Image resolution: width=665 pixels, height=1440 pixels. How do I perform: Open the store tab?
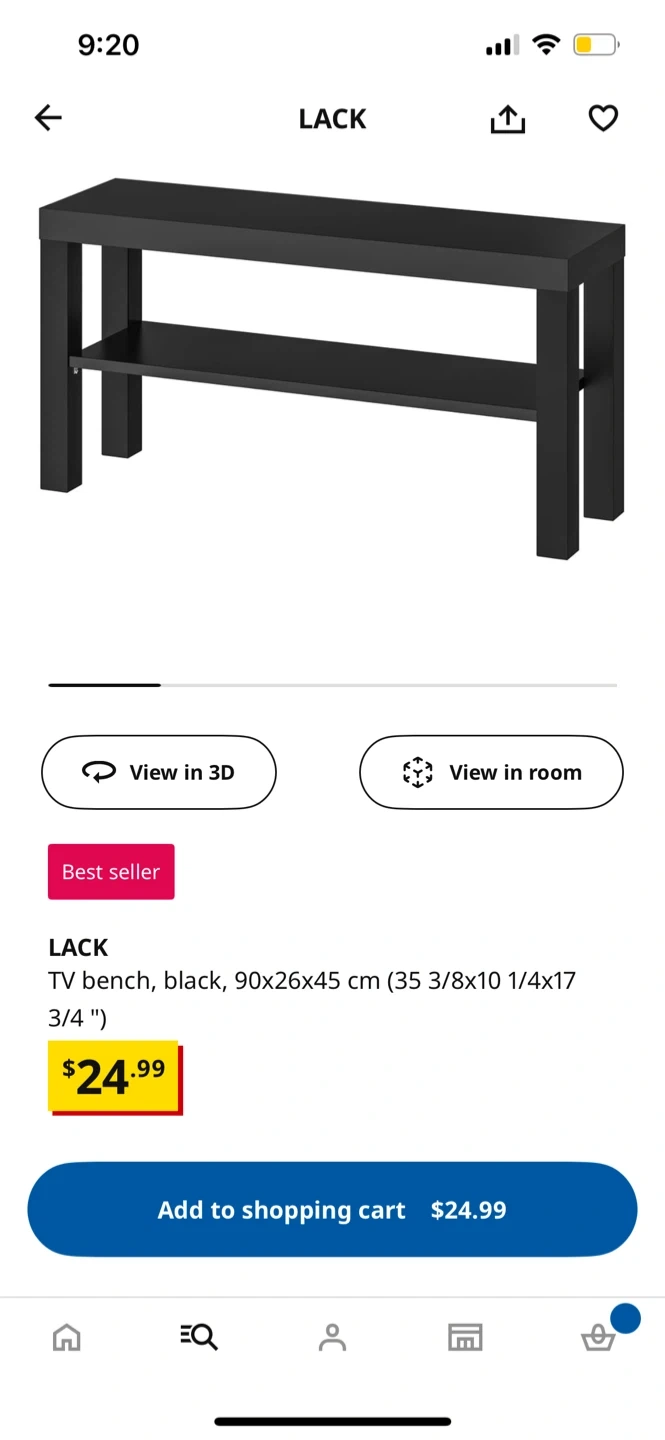465,1337
